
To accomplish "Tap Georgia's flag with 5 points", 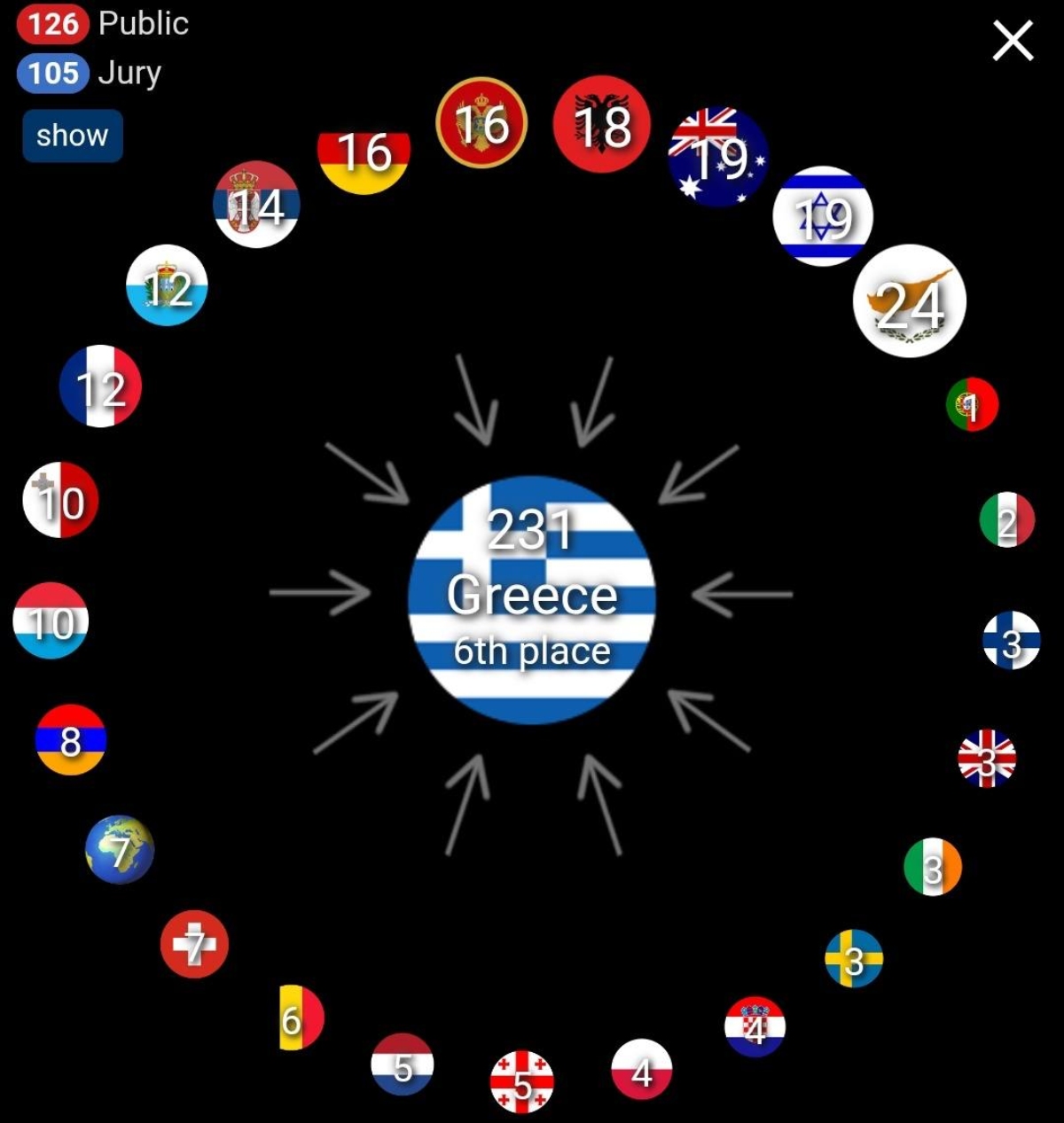I will coord(522,1082).
